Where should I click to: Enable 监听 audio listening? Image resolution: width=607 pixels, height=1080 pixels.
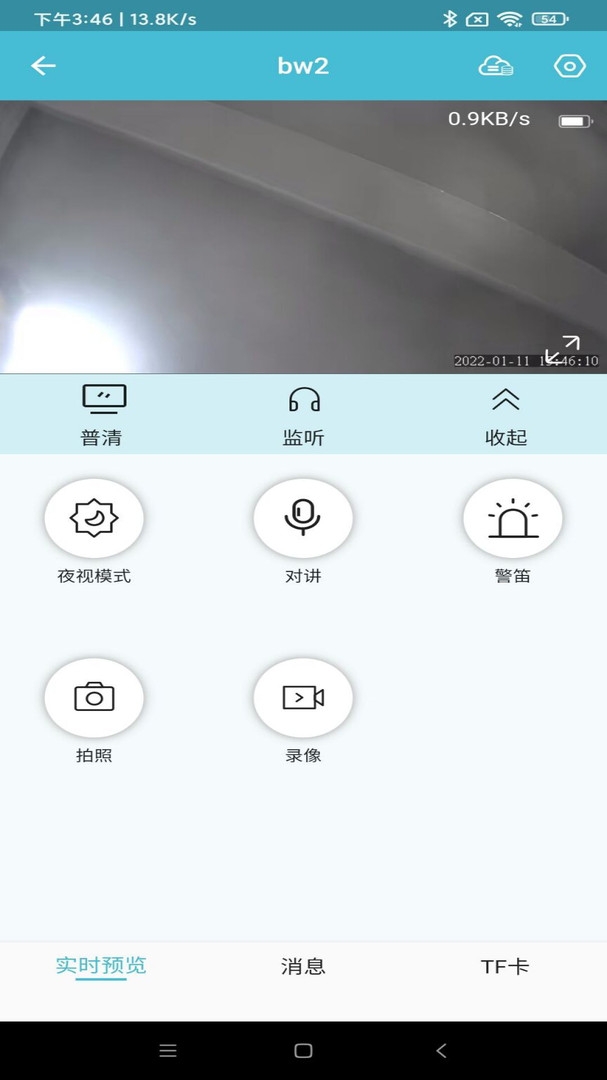[304, 414]
